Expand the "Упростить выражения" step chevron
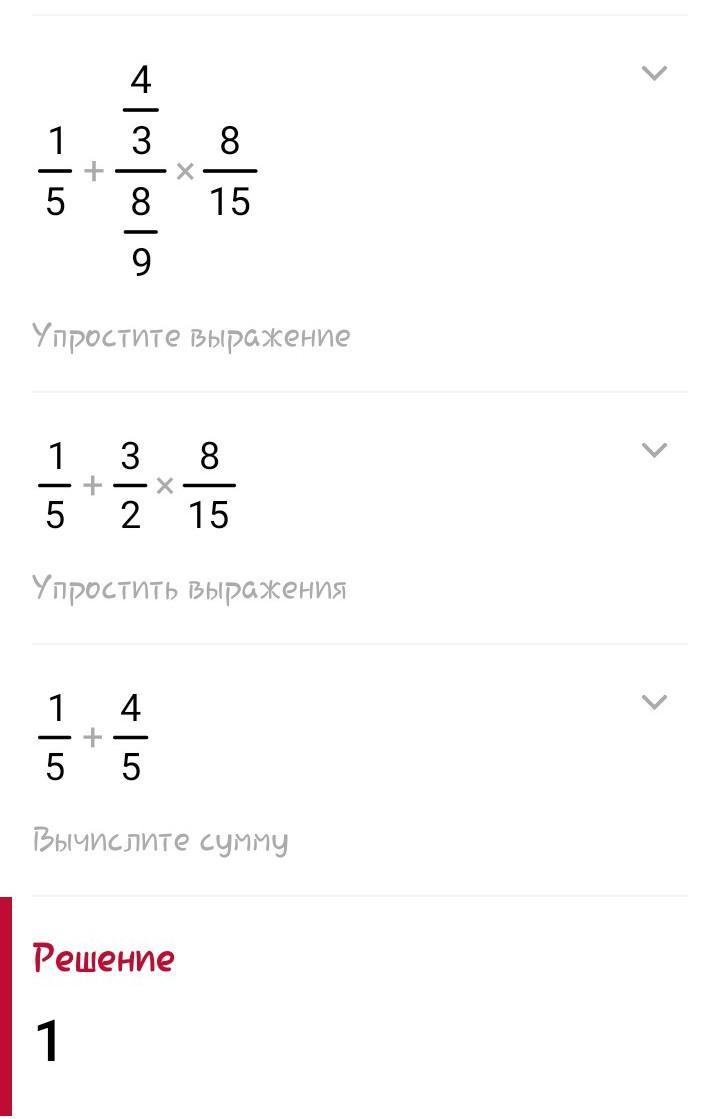The height and width of the screenshot is (1119, 720). 654,450
